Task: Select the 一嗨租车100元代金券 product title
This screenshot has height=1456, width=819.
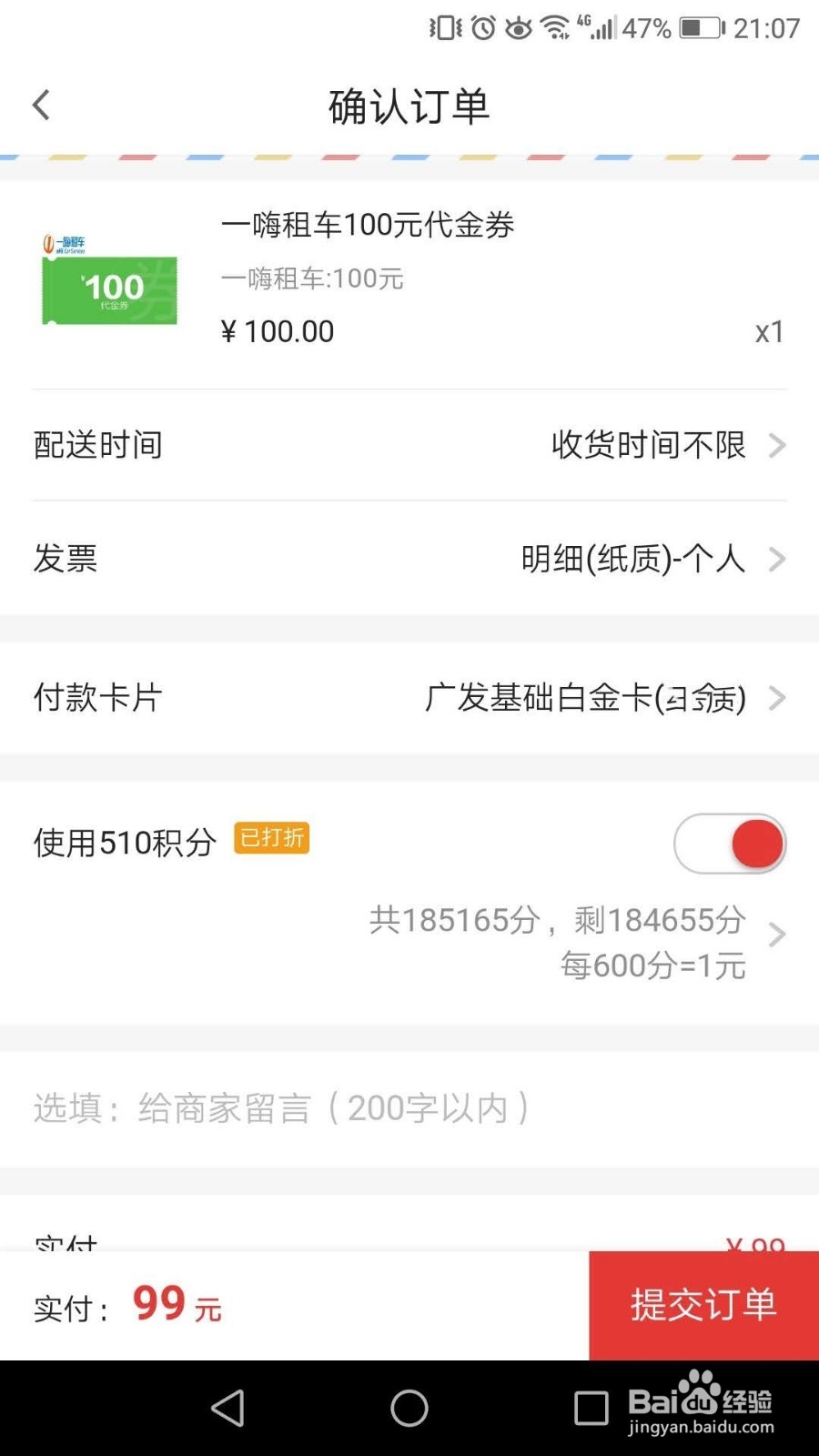Action: 368,225
